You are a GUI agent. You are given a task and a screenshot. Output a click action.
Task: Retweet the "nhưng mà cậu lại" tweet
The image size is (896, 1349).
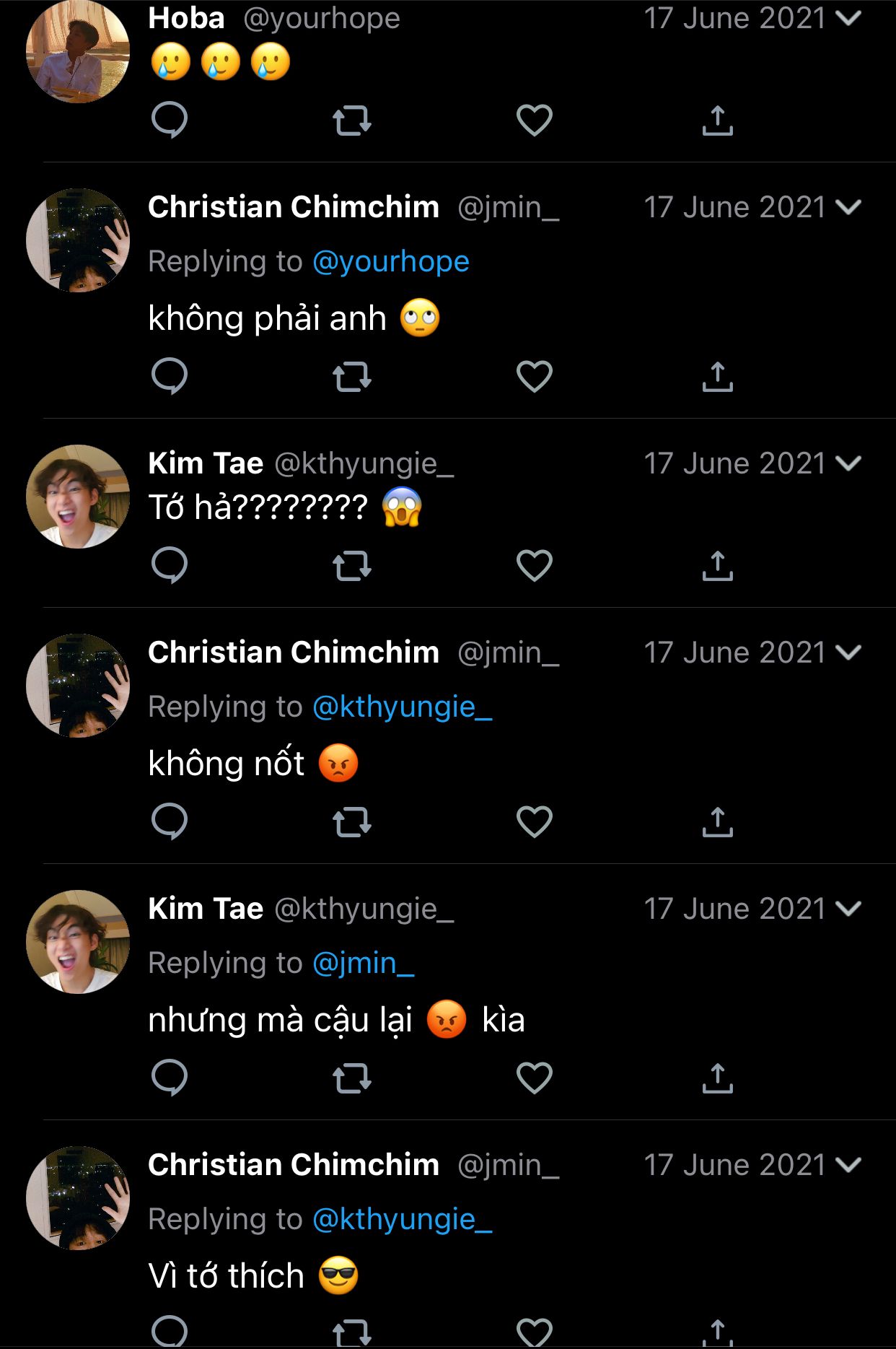(x=352, y=1078)
